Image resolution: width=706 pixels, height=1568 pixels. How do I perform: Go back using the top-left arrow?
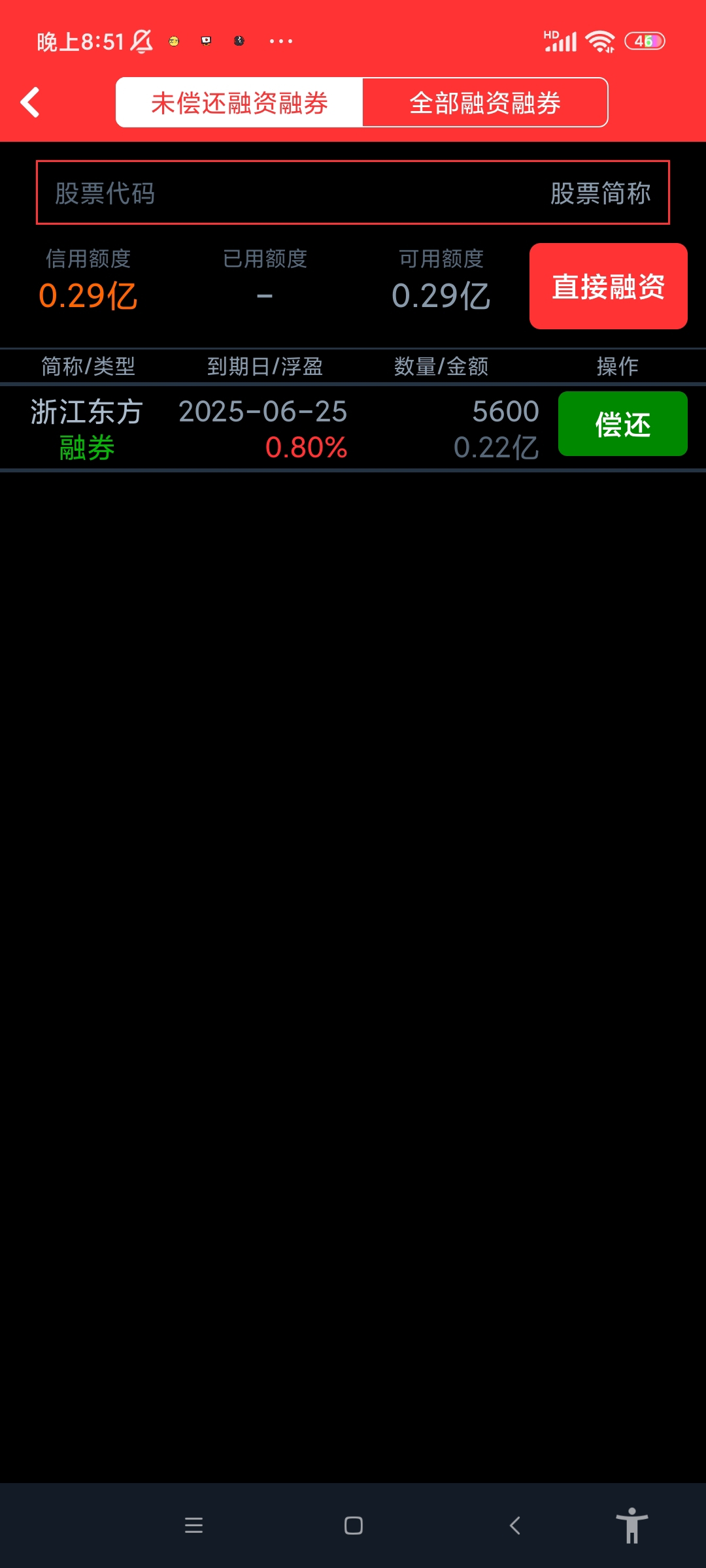click(30, 103)
